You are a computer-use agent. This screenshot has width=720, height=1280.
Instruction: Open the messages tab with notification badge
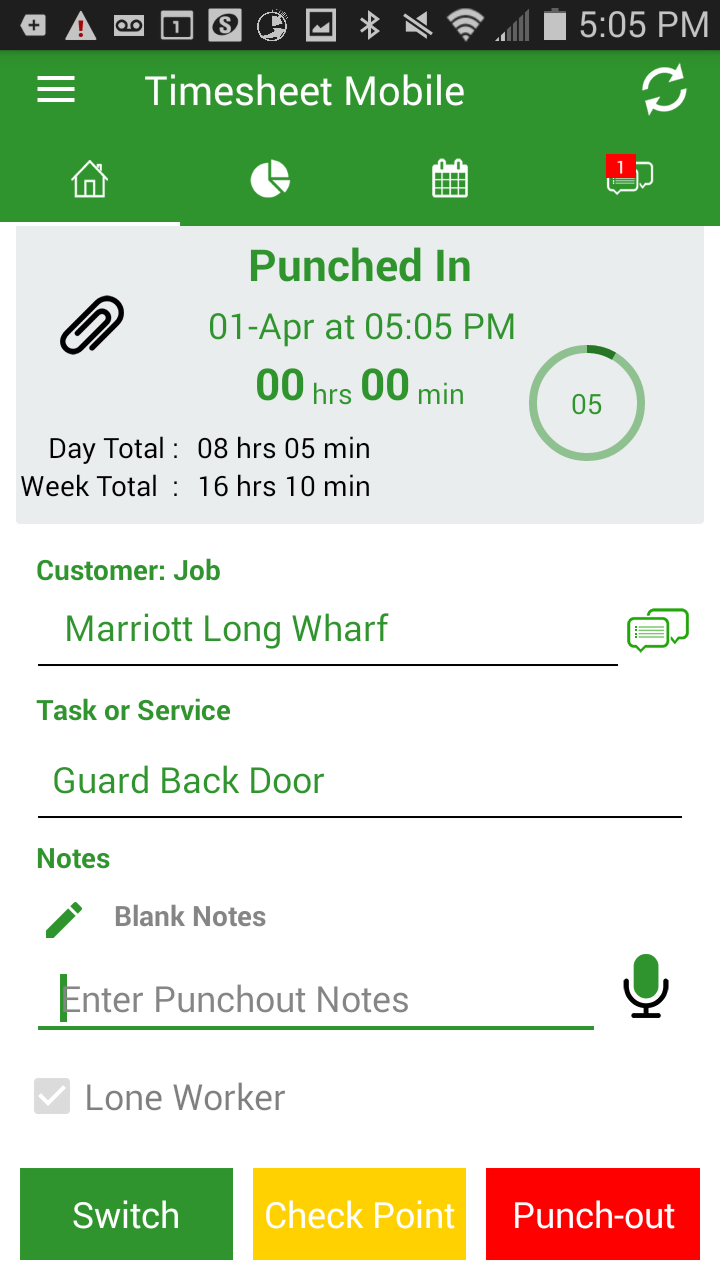point(629,178)
